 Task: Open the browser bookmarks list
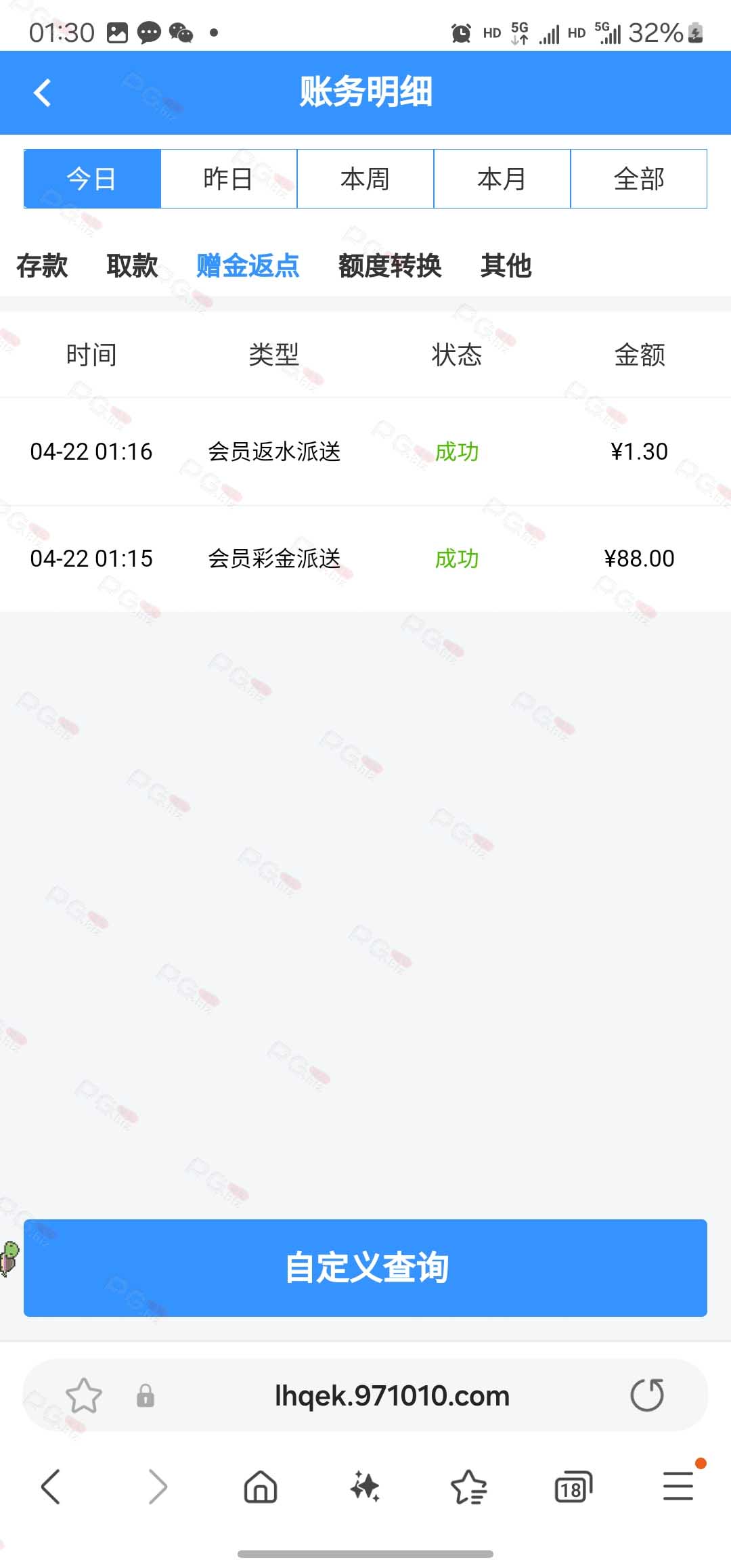[469, 1487]
